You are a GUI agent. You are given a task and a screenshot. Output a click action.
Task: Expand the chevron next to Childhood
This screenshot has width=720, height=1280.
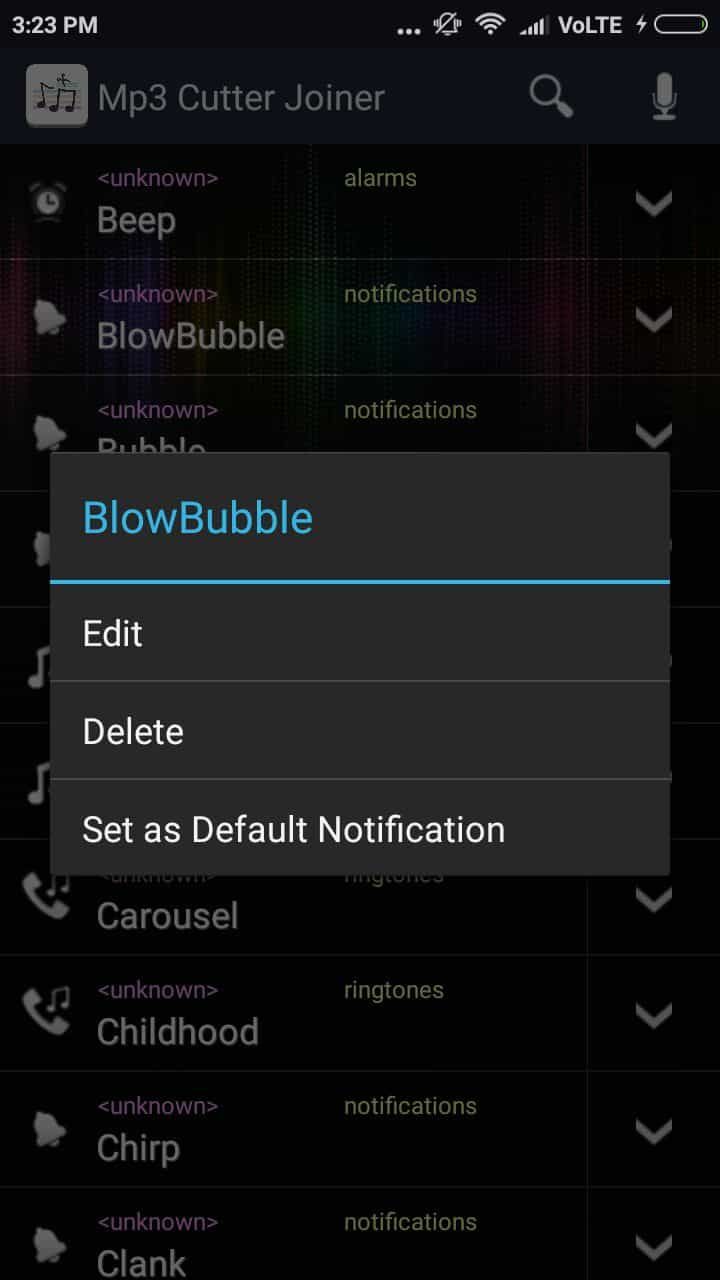[654, 1015]
